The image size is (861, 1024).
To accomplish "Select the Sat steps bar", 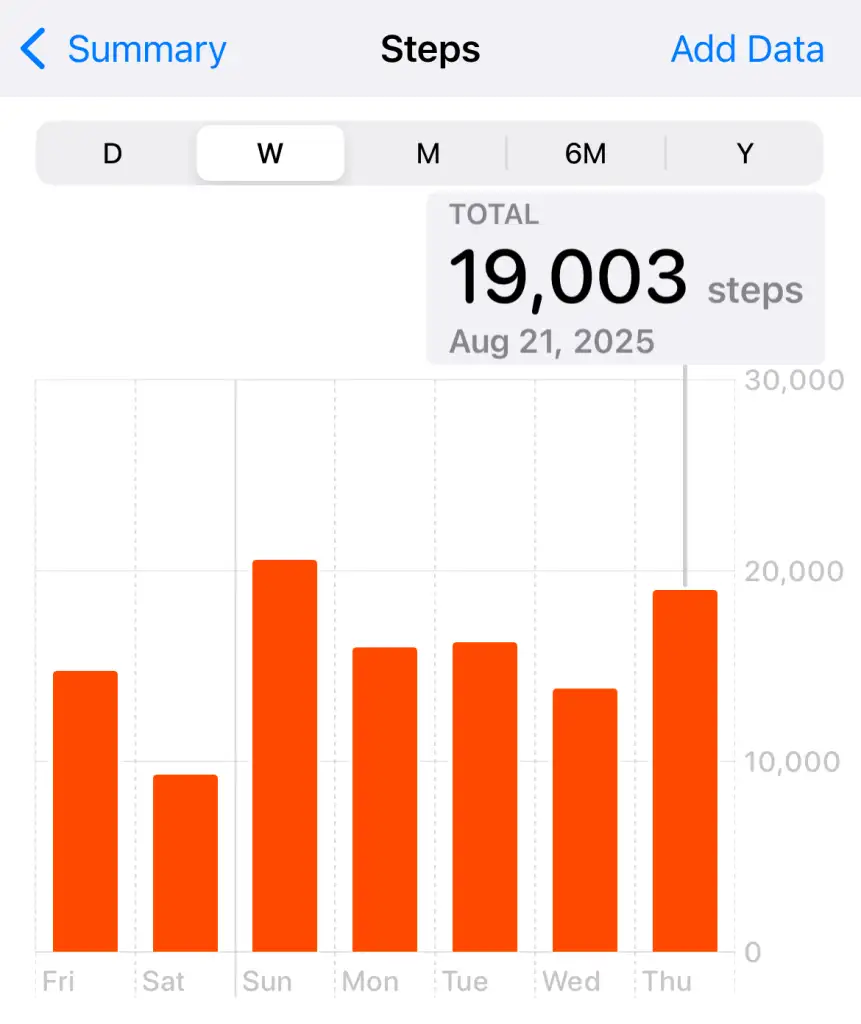I will pyautogui.click(x=185, y=863).
